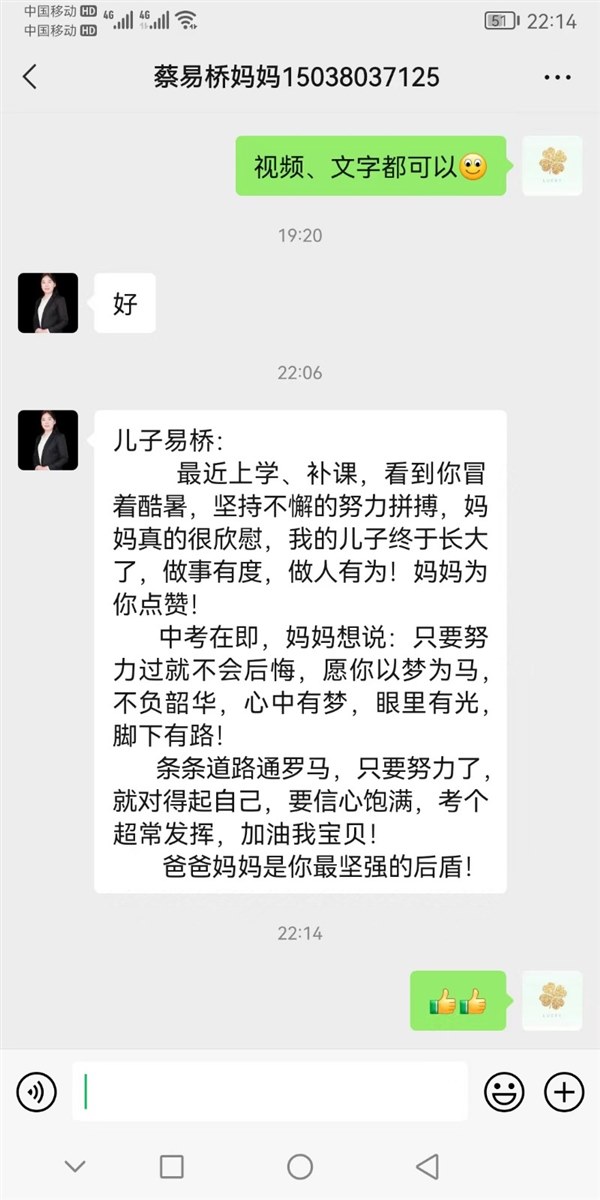Open the plus attachments menu
The image size is (600, 1200).
(564, 1092)
